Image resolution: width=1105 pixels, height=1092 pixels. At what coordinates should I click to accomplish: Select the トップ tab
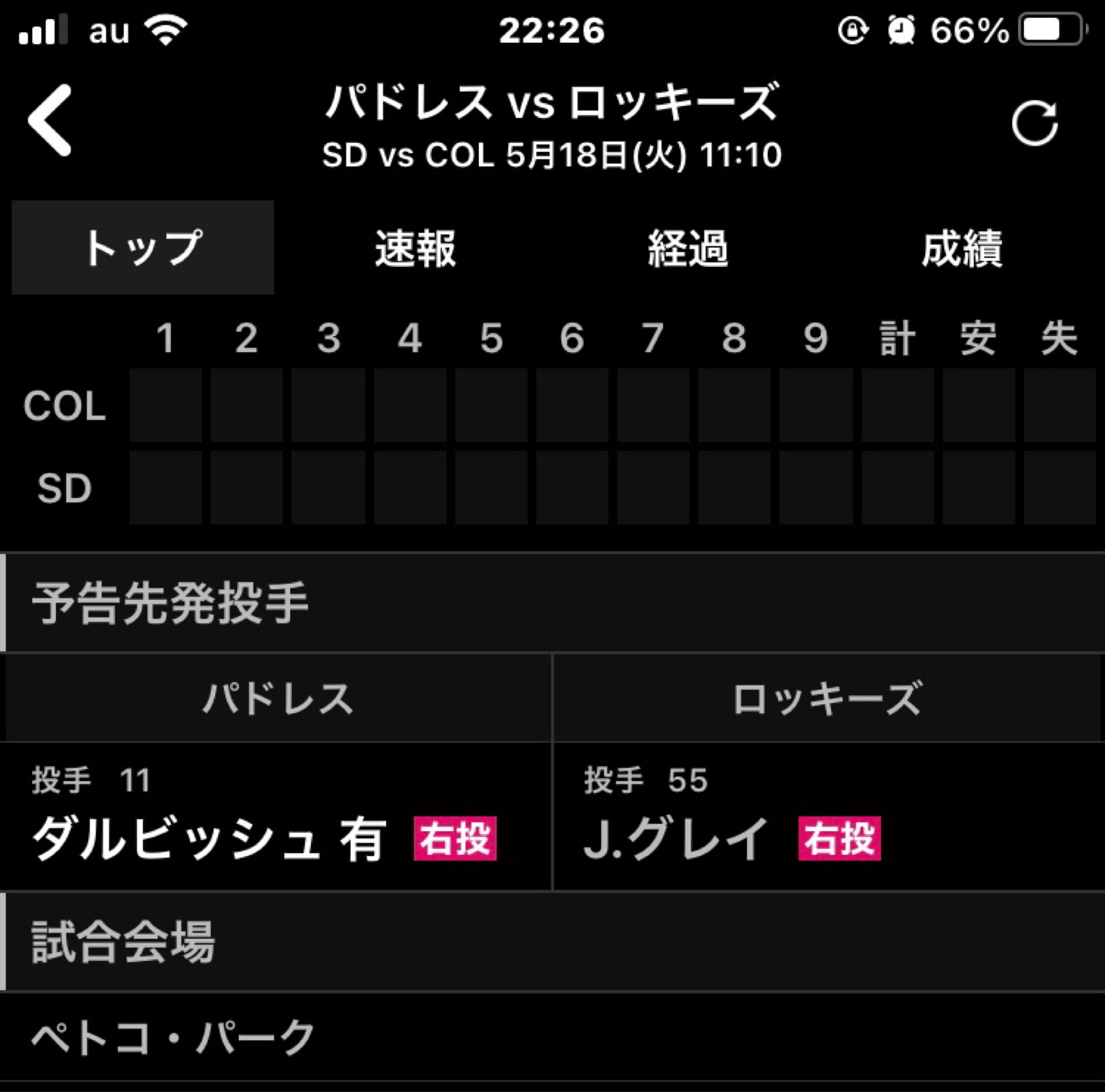pos(143,248)
